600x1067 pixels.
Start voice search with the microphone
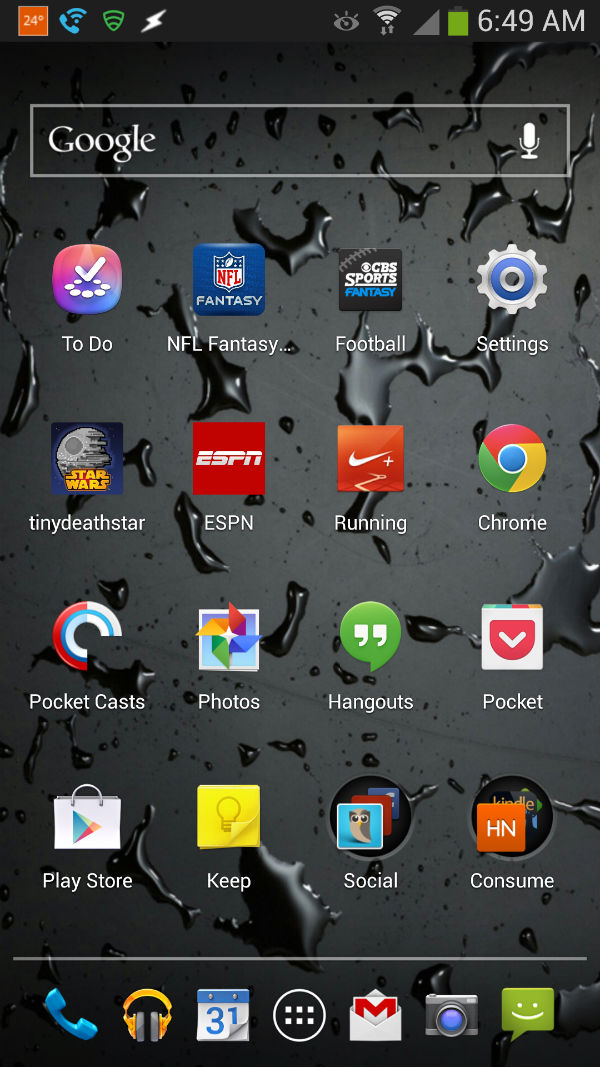(529, 141)
